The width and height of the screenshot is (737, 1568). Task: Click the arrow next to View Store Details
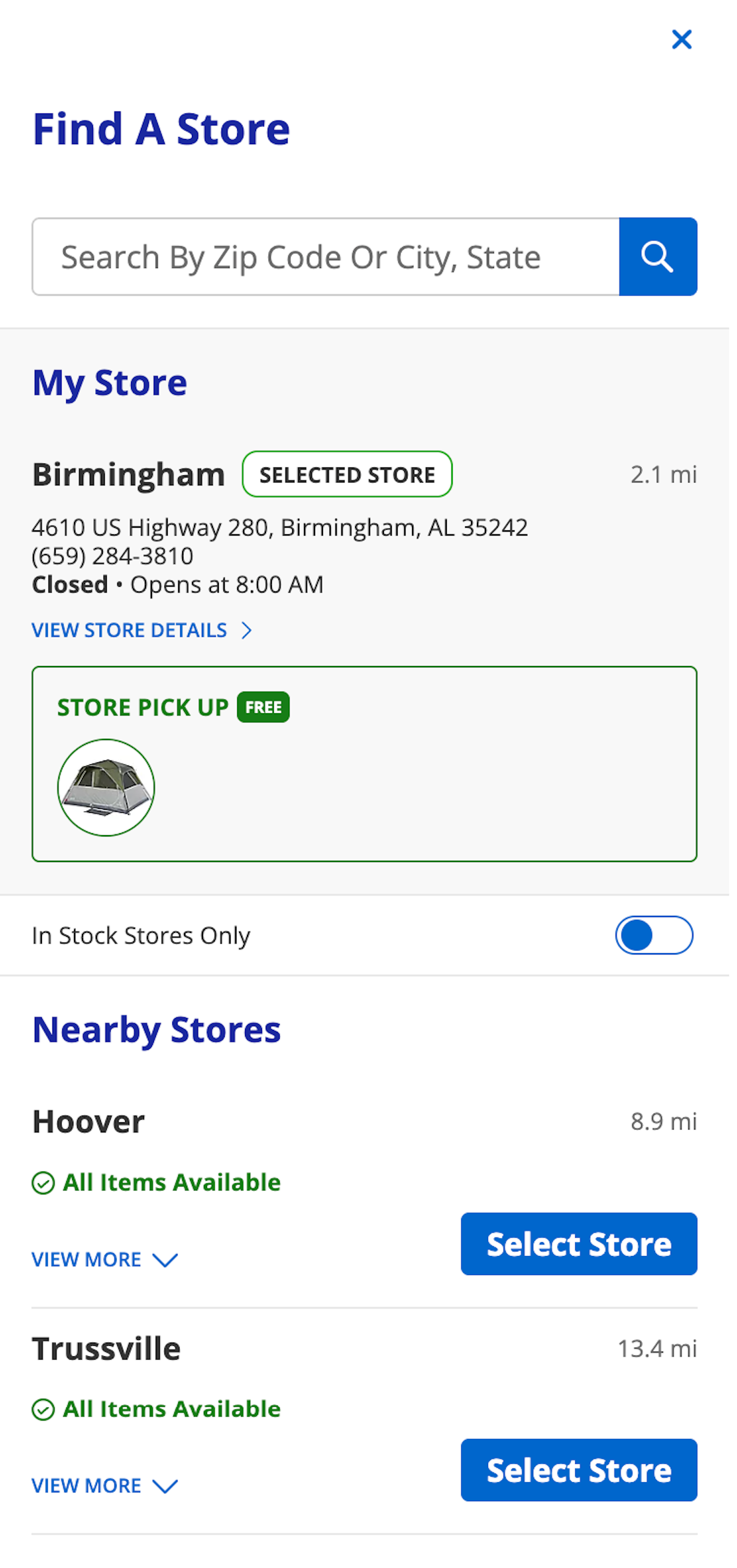246,630
